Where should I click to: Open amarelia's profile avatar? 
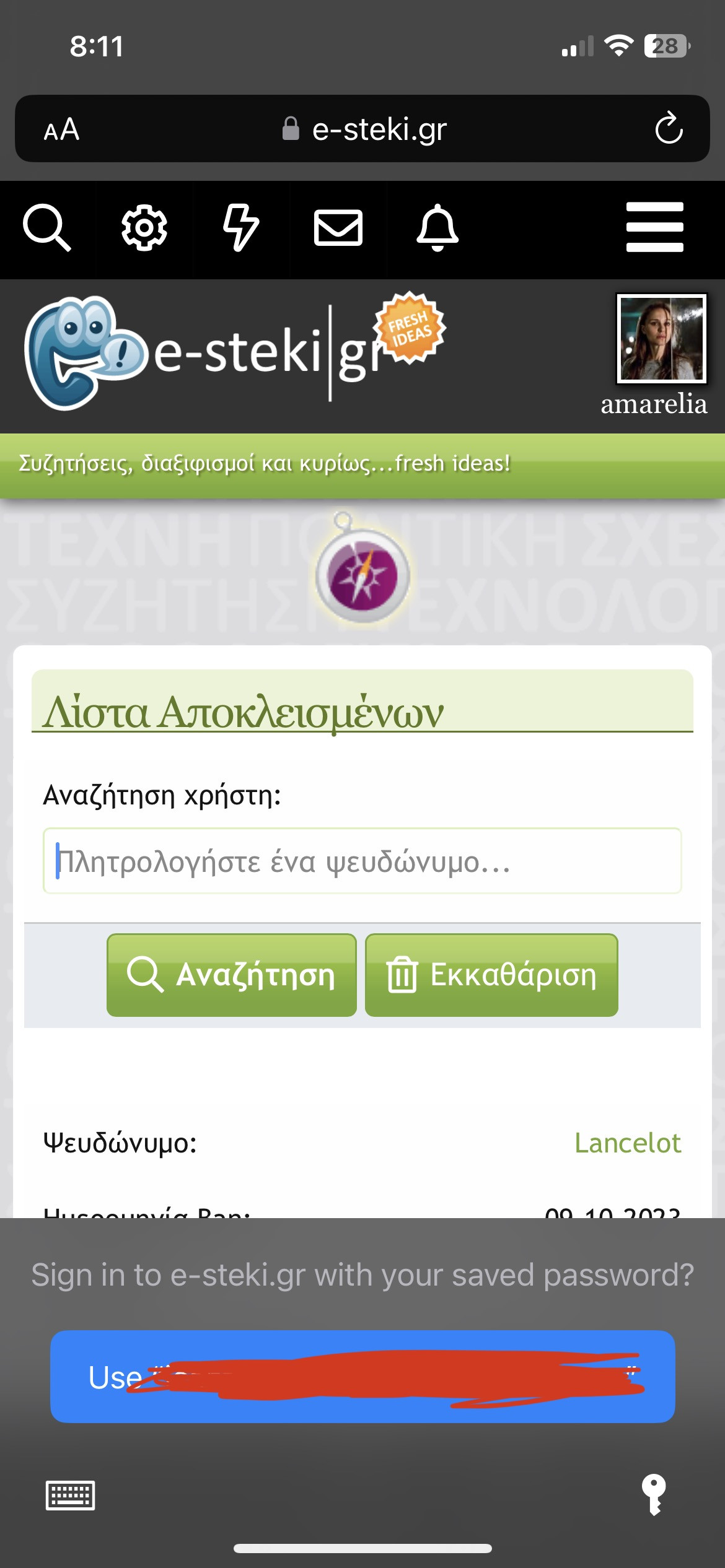coord(661,338)
